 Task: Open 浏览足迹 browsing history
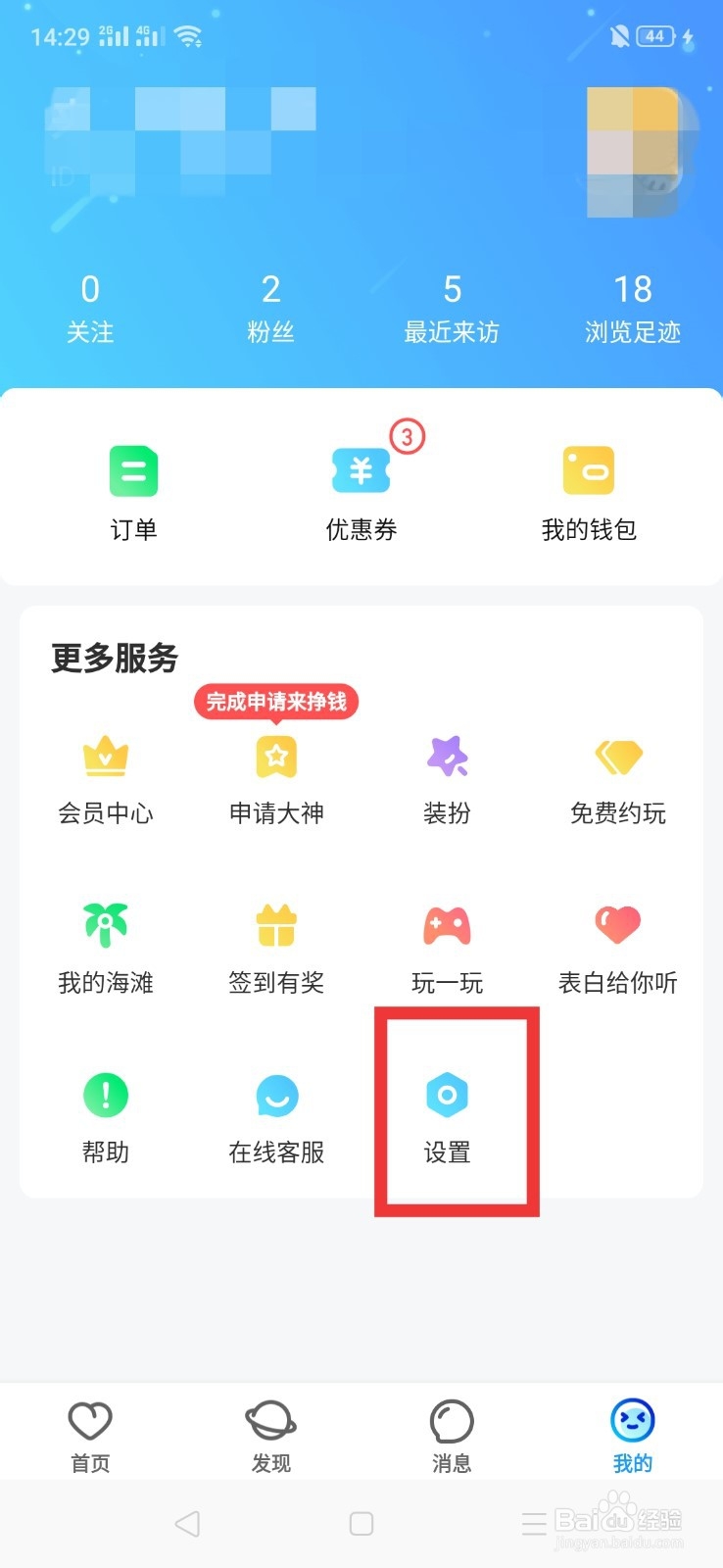coord(633,306)
